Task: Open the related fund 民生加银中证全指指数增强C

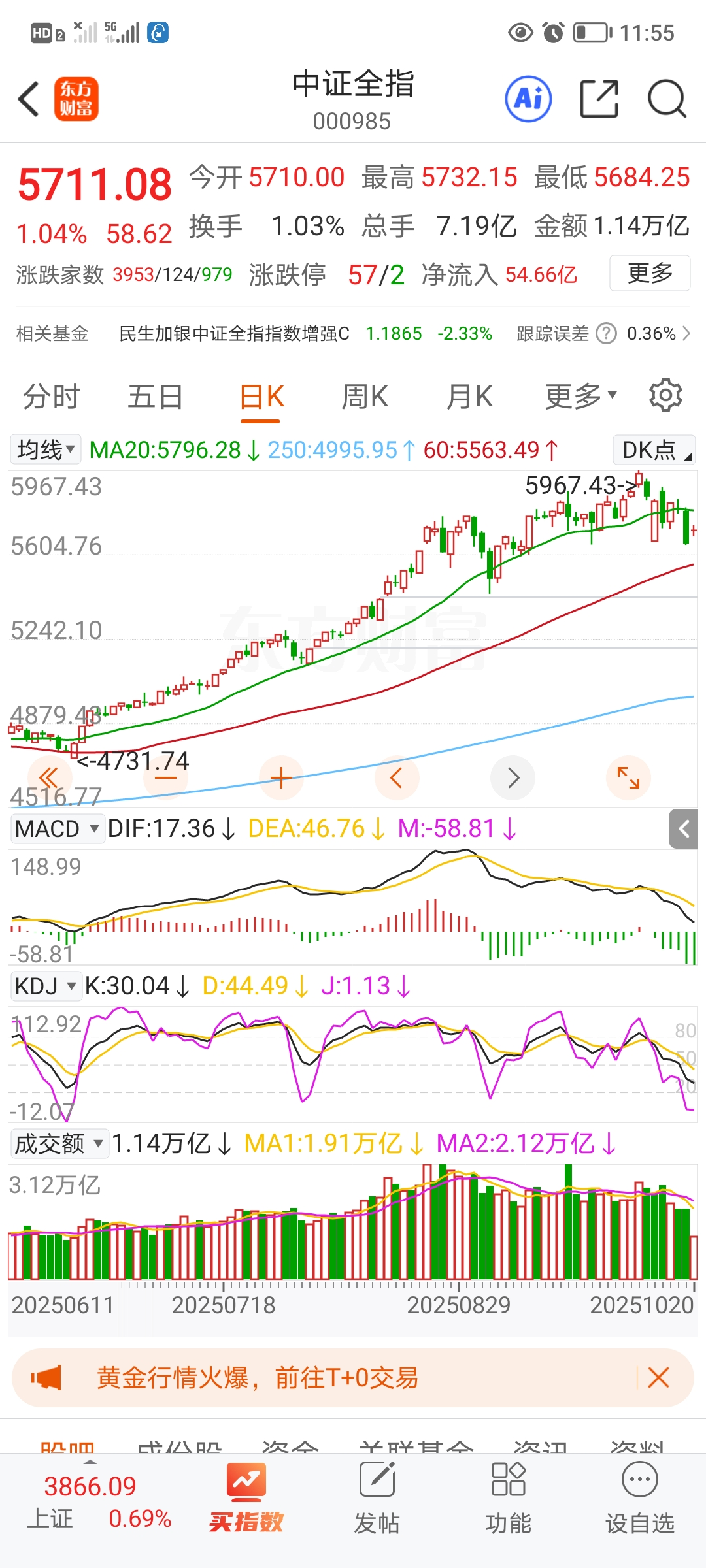Action: pos(234,334)
